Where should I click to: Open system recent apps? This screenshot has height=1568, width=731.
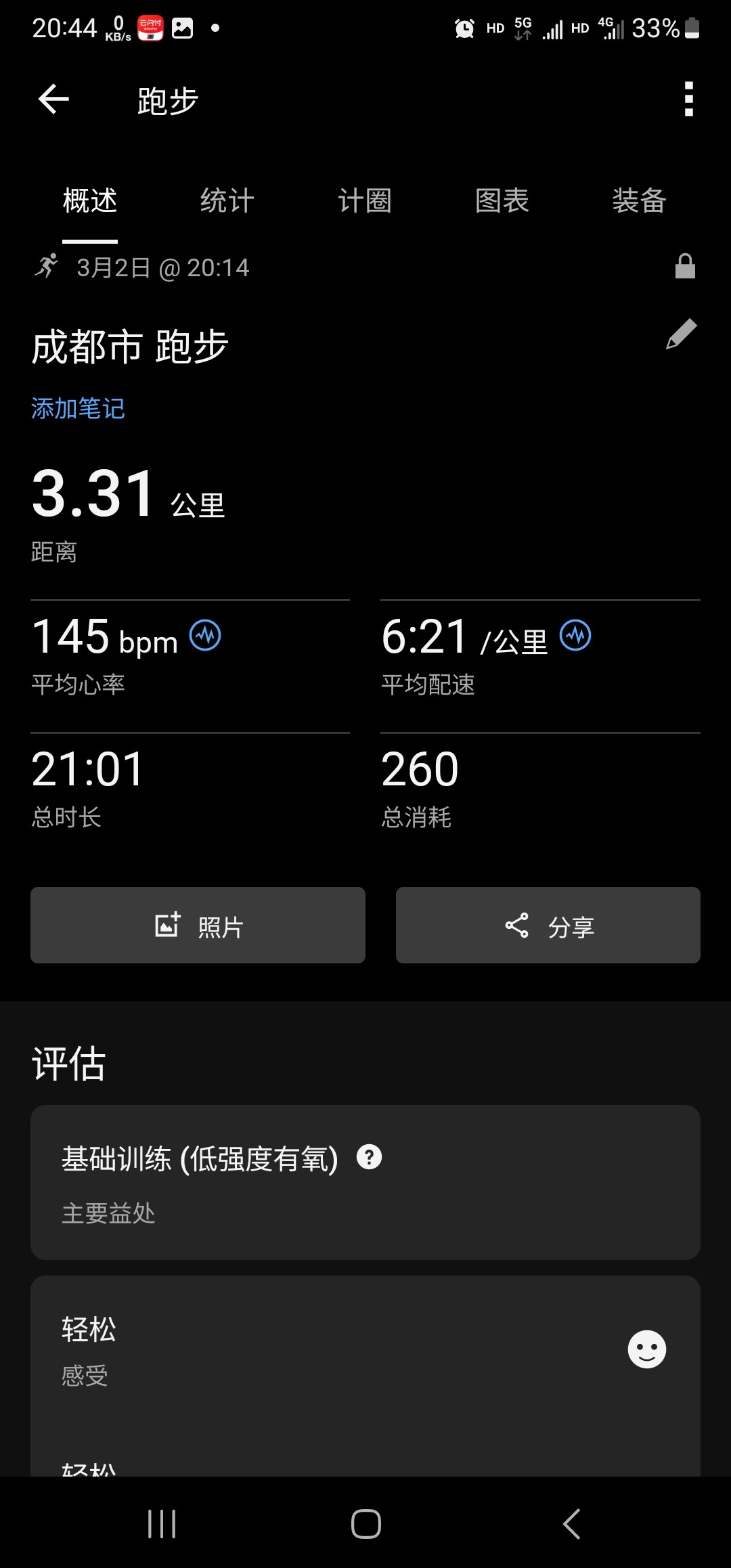tap(162, 1524)
